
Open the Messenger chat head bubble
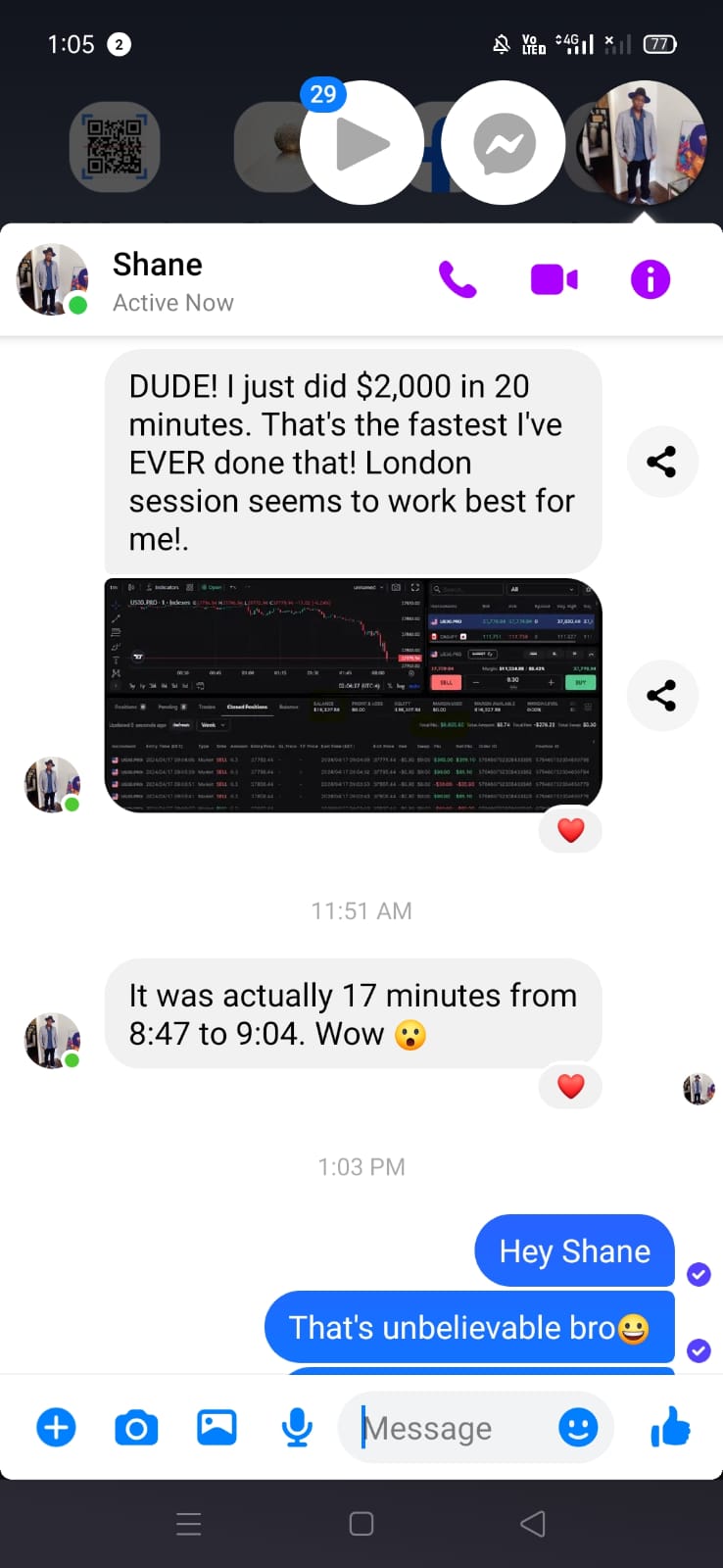504,144
